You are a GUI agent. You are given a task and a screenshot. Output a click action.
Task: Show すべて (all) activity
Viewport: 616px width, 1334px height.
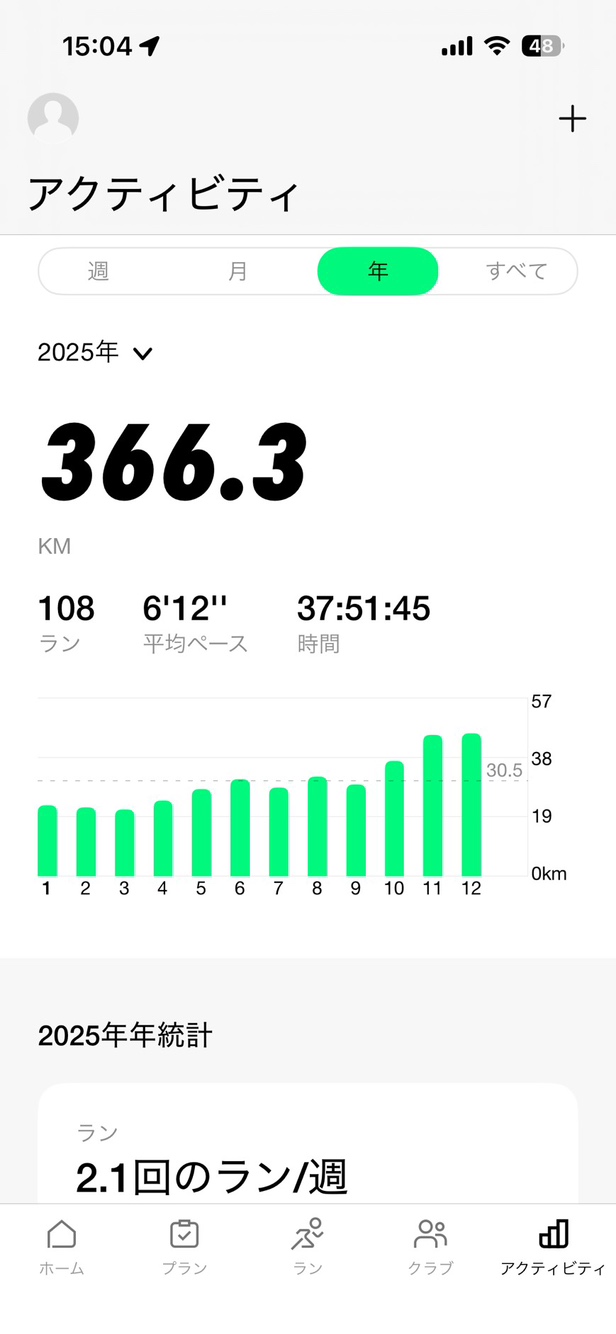[x=516, y=271]
